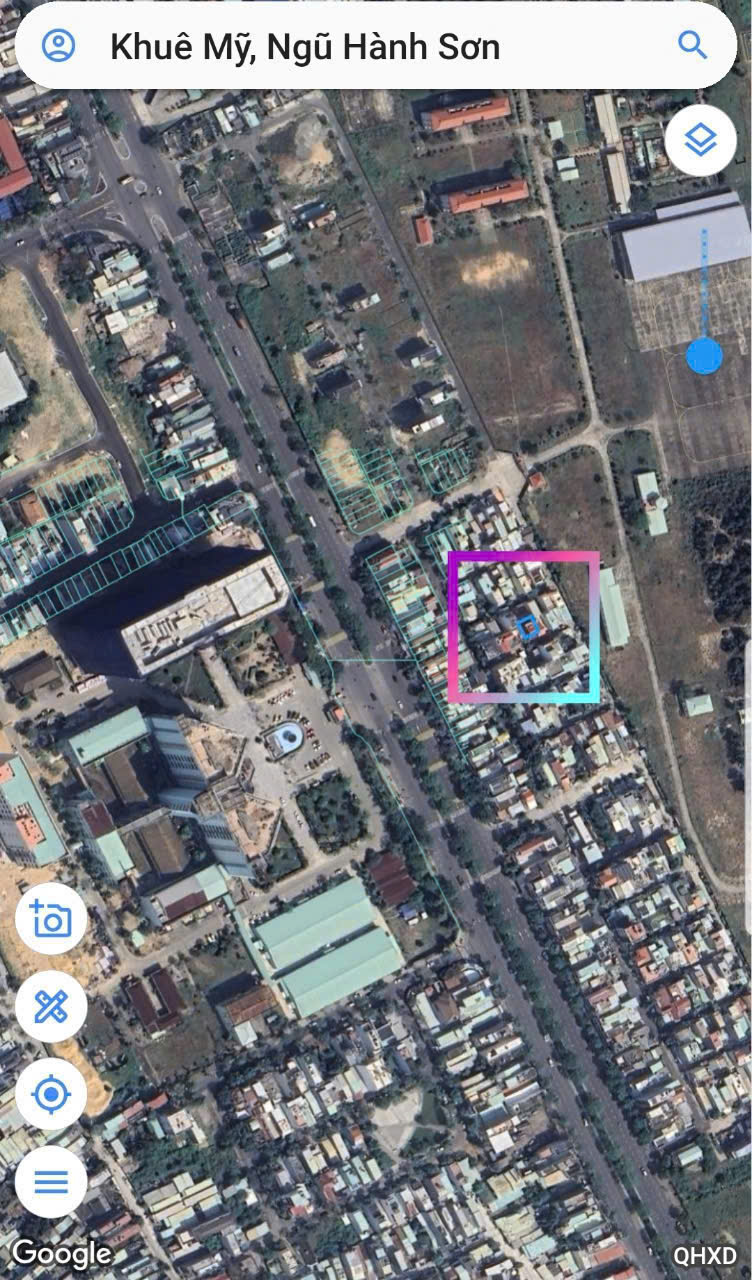Open the map layers button
752x1280 pixels.
point(701,141)
